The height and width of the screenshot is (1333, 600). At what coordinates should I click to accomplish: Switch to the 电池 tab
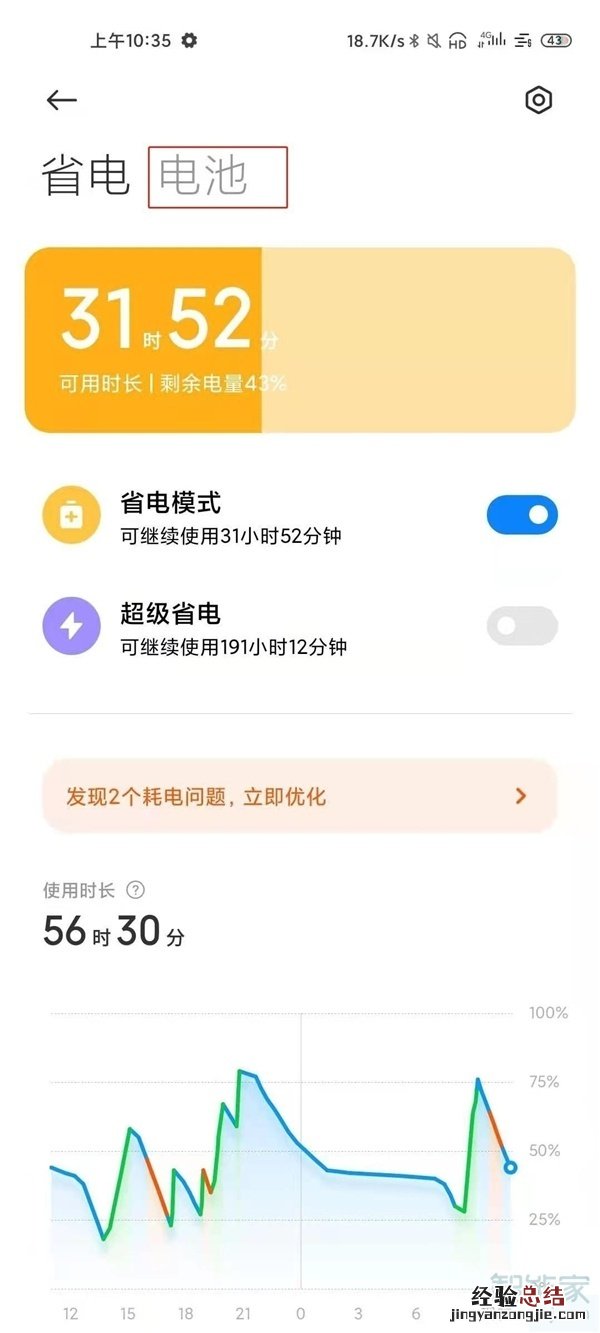pos(204,177)
